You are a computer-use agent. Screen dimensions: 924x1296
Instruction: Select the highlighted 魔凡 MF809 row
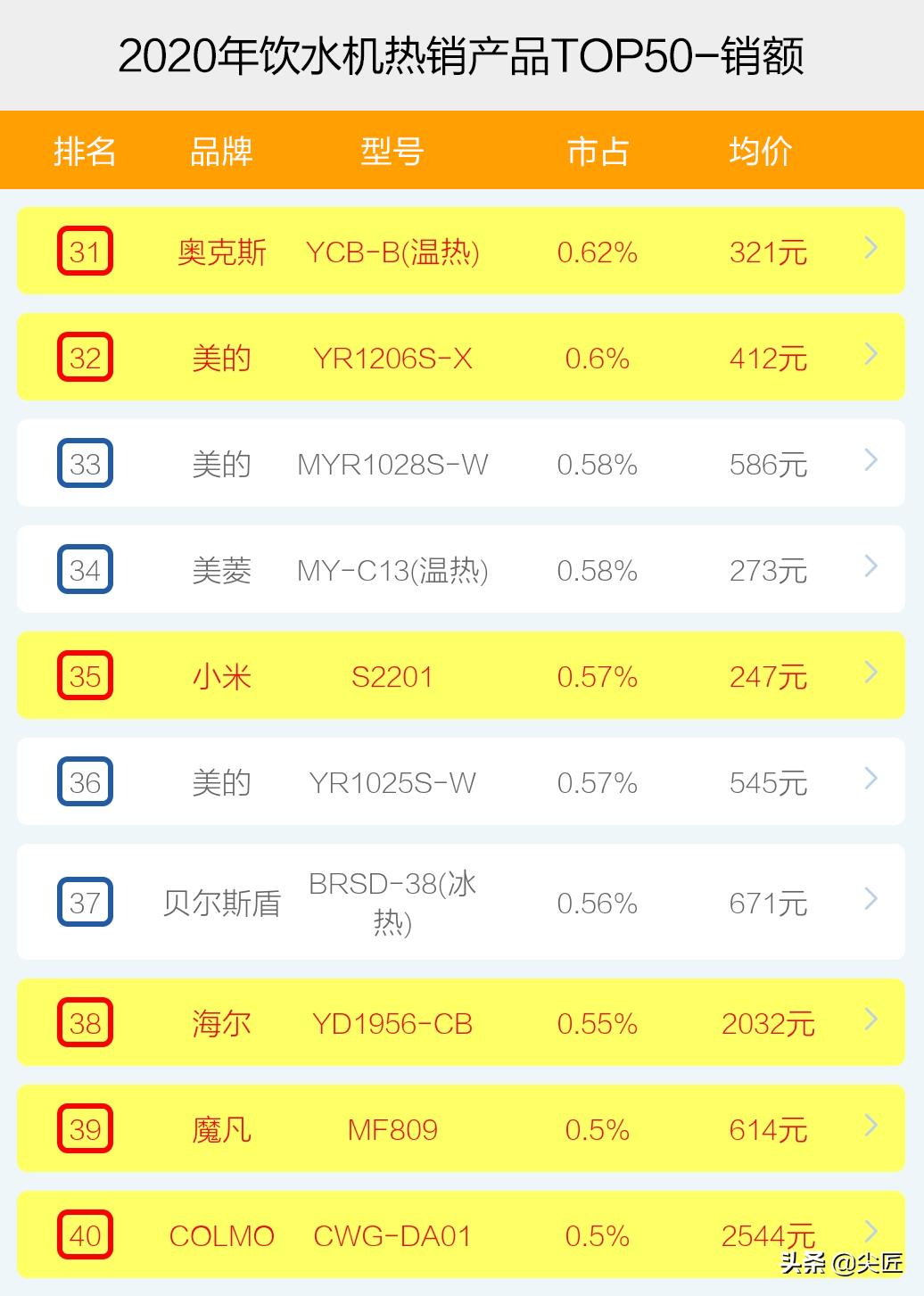446,1129
